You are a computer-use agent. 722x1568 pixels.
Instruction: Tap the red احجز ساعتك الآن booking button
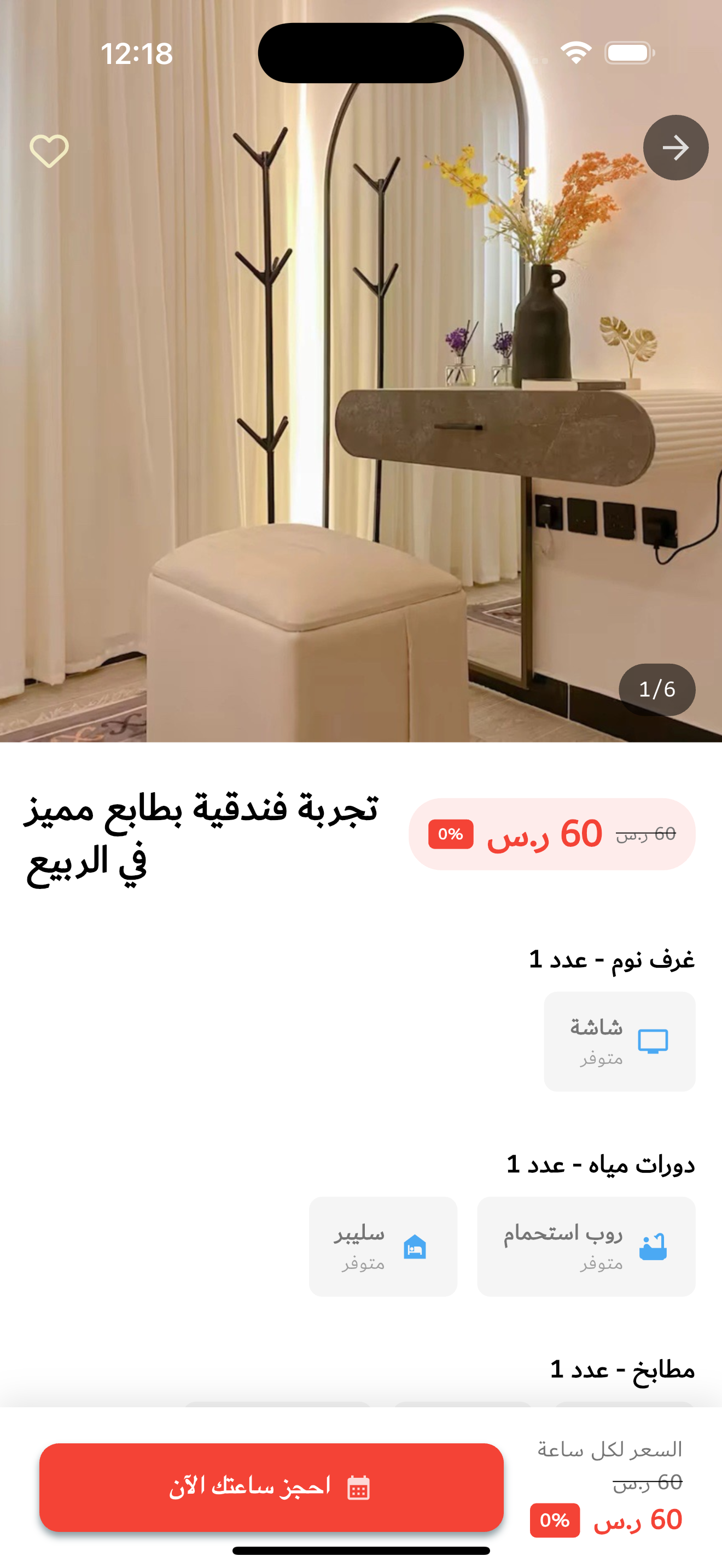click(271, 1487)
